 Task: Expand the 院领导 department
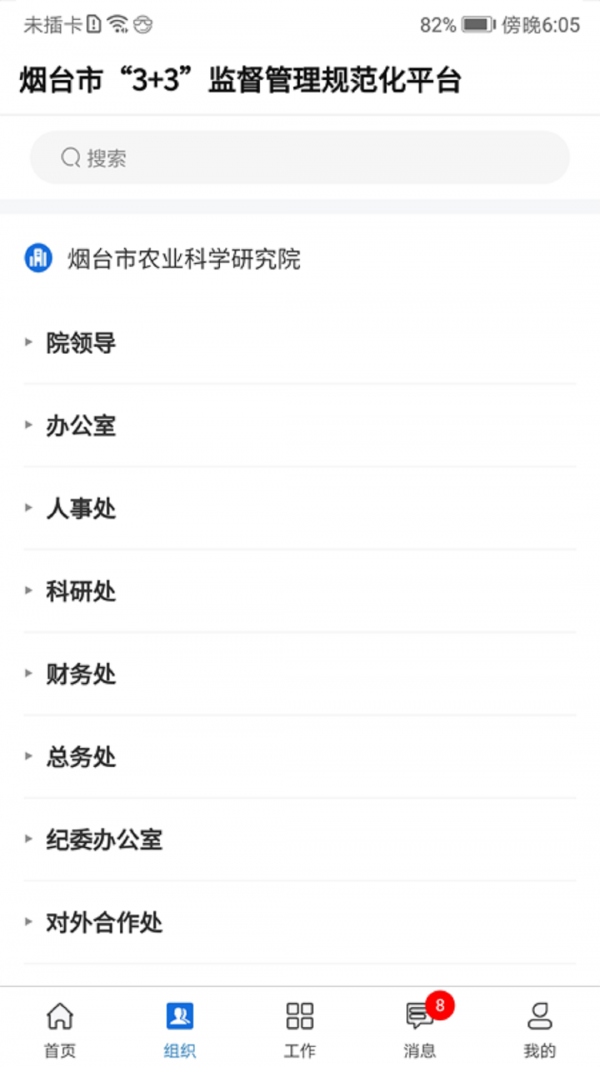click(299, 343)
